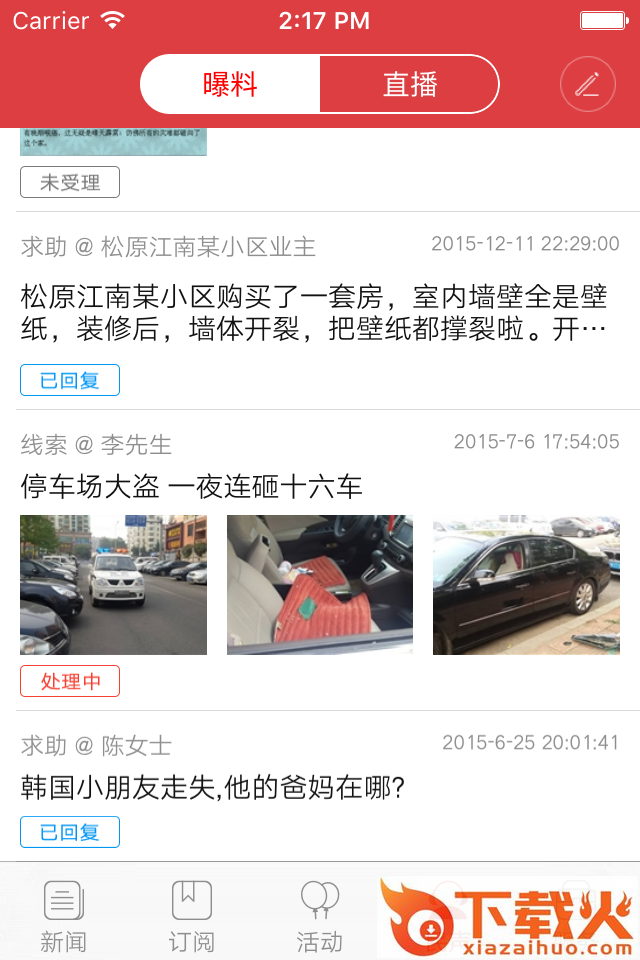Switch to the 订阅 tab
The image size is (640, 960).
click(191, 916)
